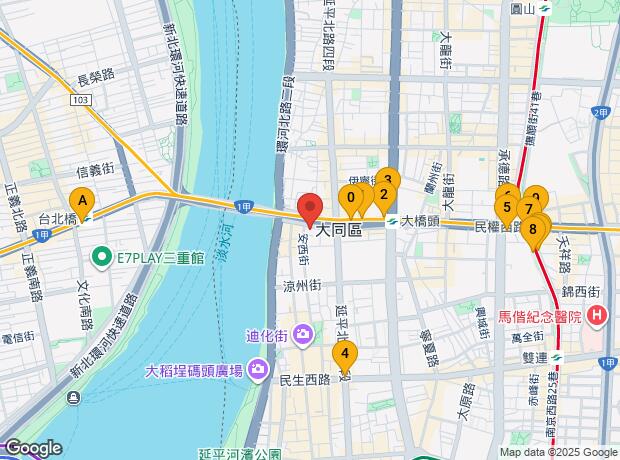Open the orange marker numbered 0
620x460 pixels.
pyautogui.click(x=350, y=200)
